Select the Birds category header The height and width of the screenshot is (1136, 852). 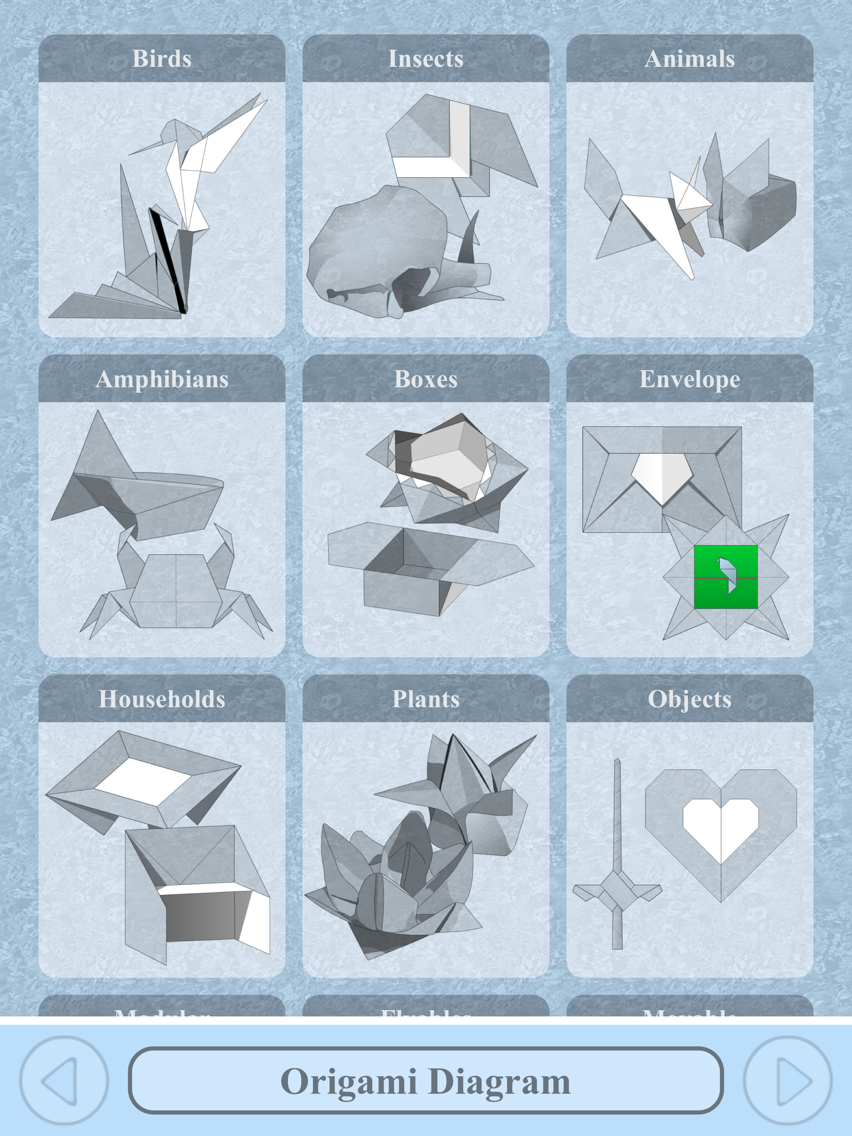[x=161, y=58]
